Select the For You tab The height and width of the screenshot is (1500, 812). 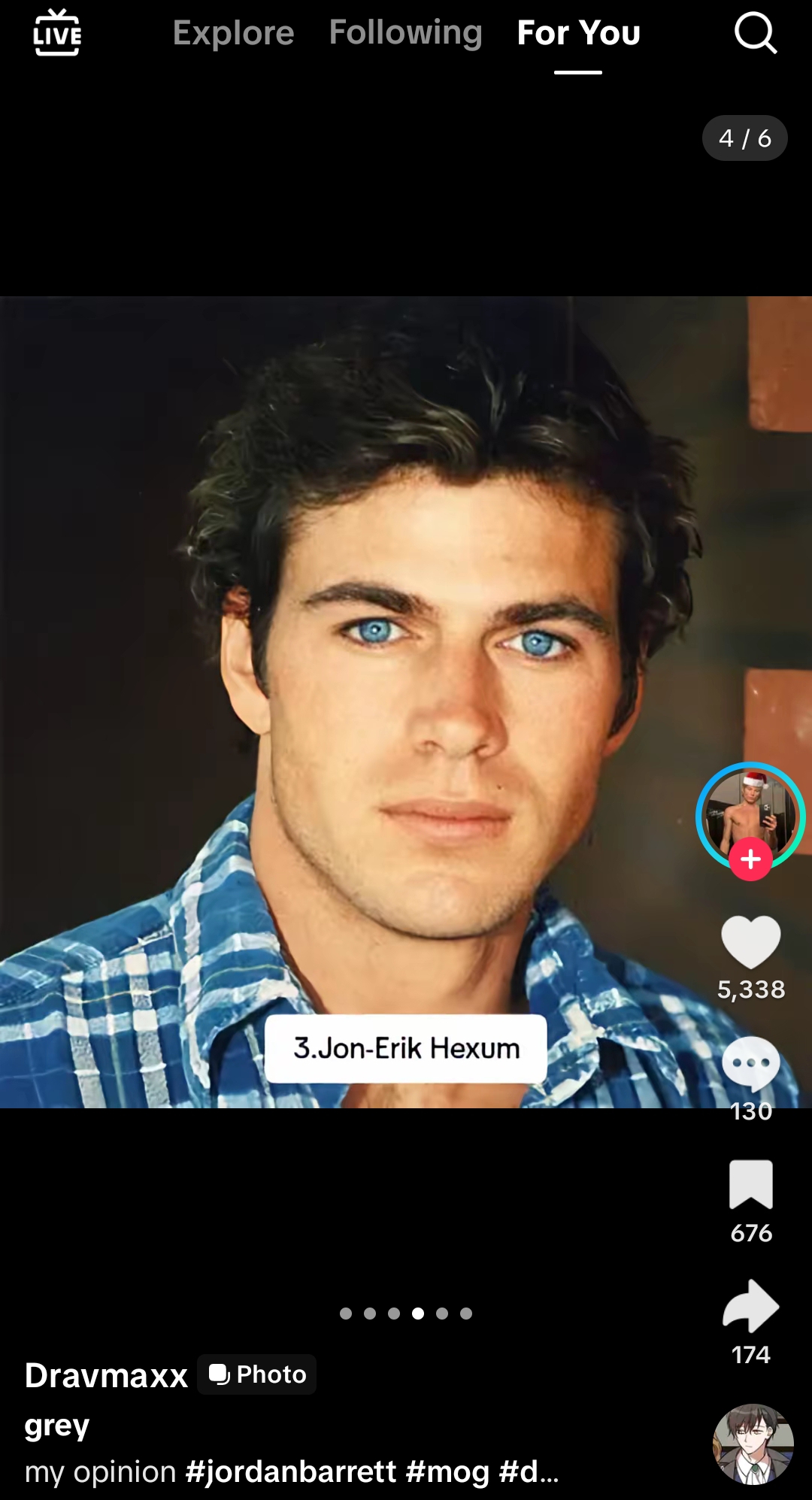coord(578,33)
